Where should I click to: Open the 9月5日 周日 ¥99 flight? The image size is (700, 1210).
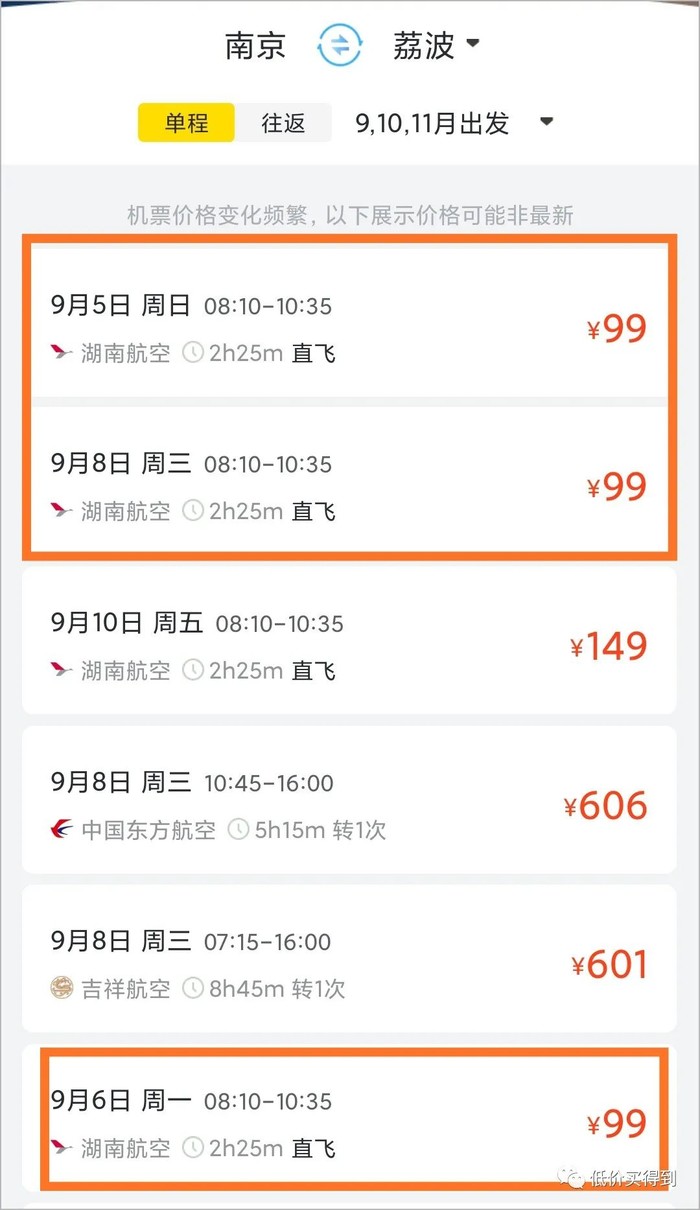click(349, 327)
